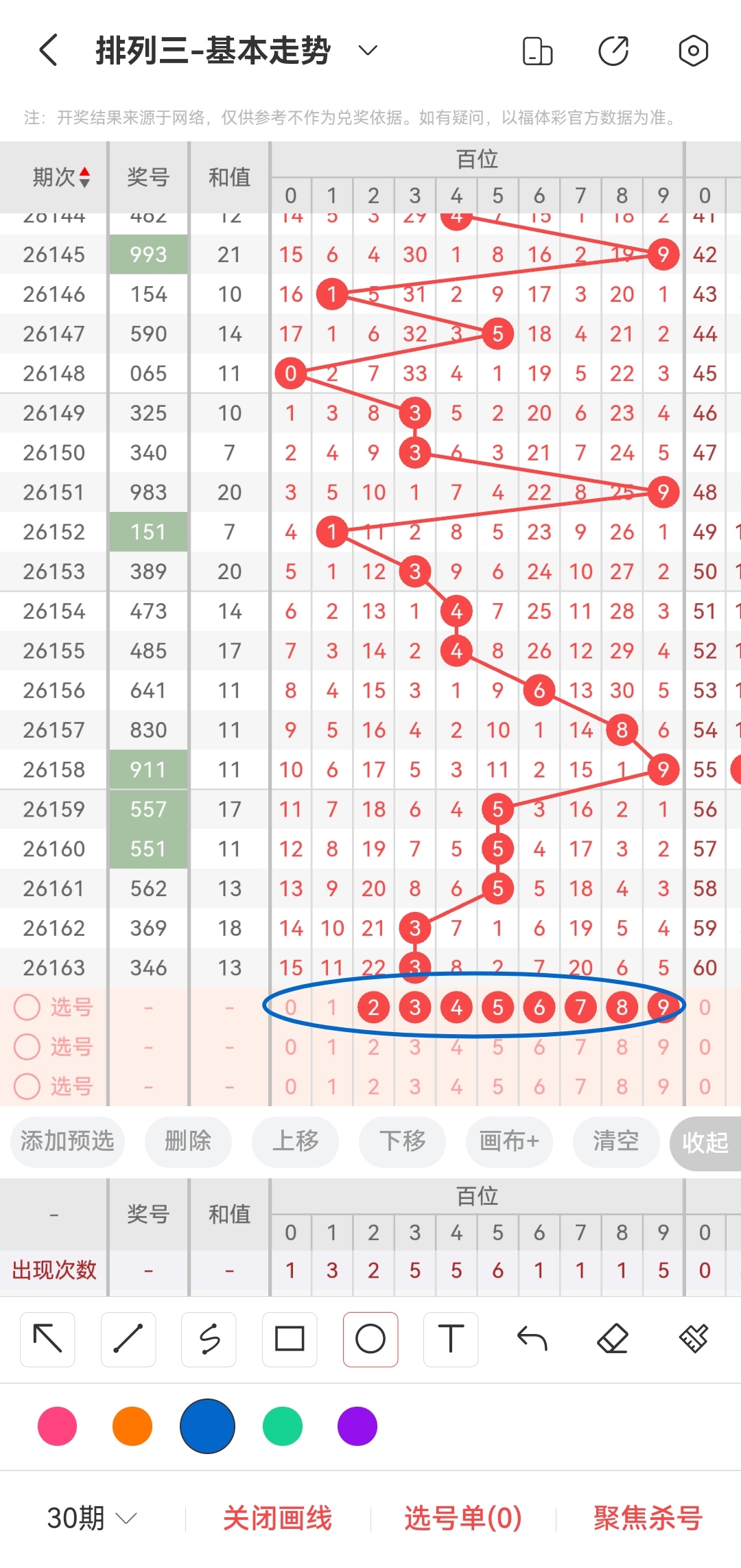Open the 30期 period dropdown

[92, 1518]
